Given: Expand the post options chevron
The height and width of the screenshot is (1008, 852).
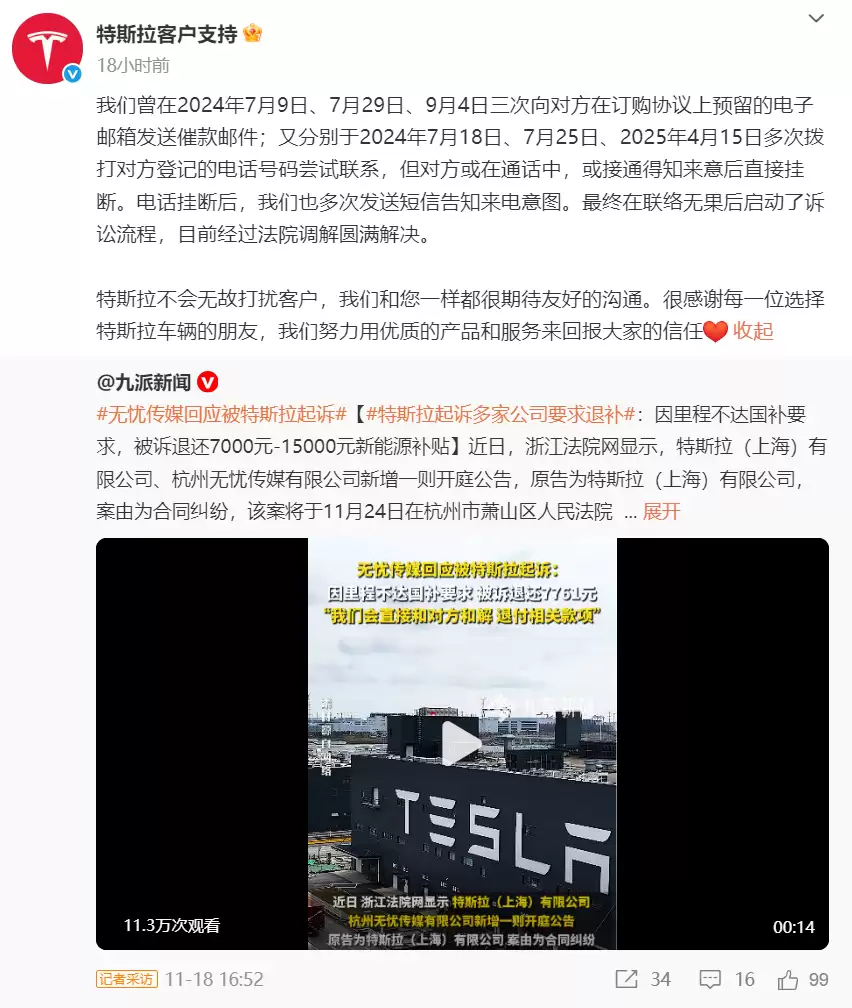Looking at the screenshot, I should click(x=816, y=20).
